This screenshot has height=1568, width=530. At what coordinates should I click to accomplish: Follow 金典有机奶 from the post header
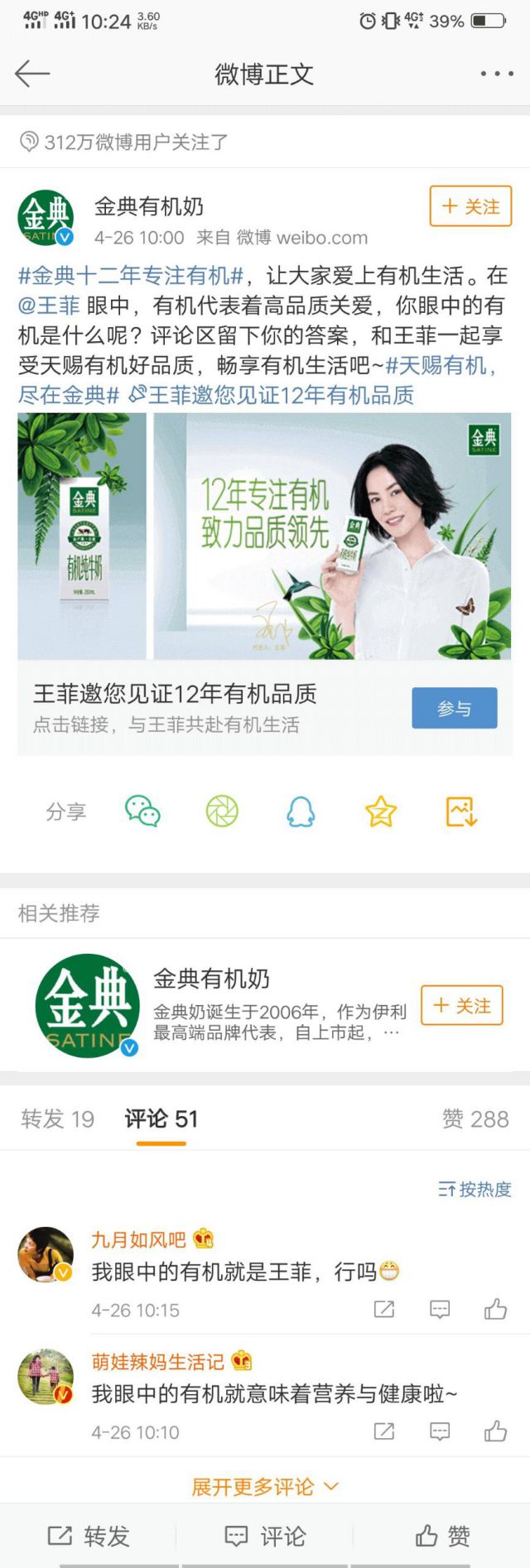470,206
